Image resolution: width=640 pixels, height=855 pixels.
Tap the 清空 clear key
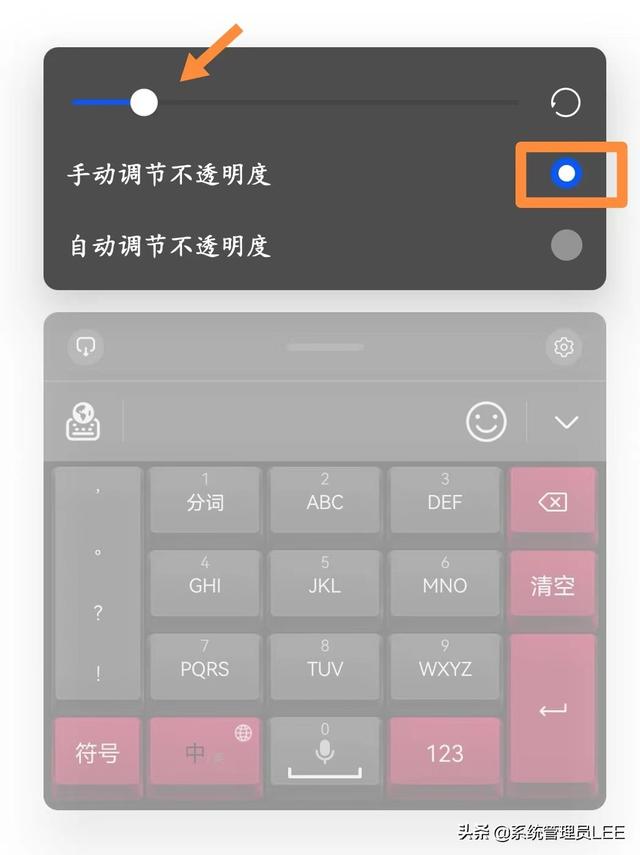pos(553,584)
